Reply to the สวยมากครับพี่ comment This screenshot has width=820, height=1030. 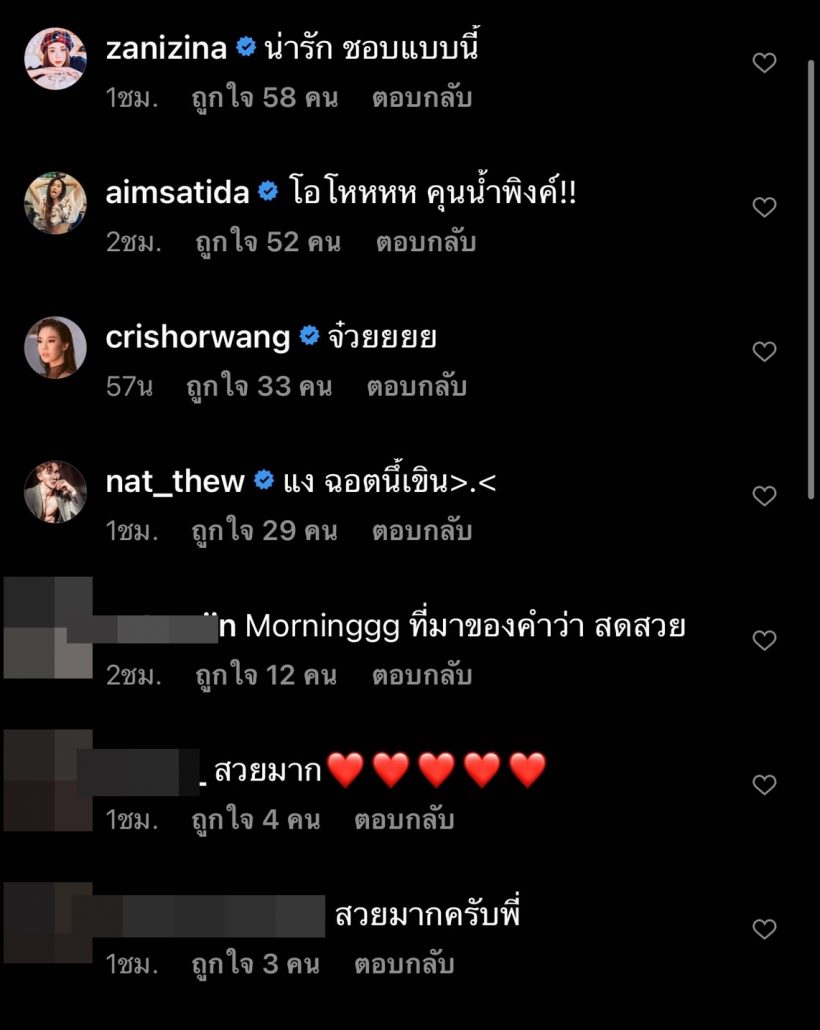404,964
